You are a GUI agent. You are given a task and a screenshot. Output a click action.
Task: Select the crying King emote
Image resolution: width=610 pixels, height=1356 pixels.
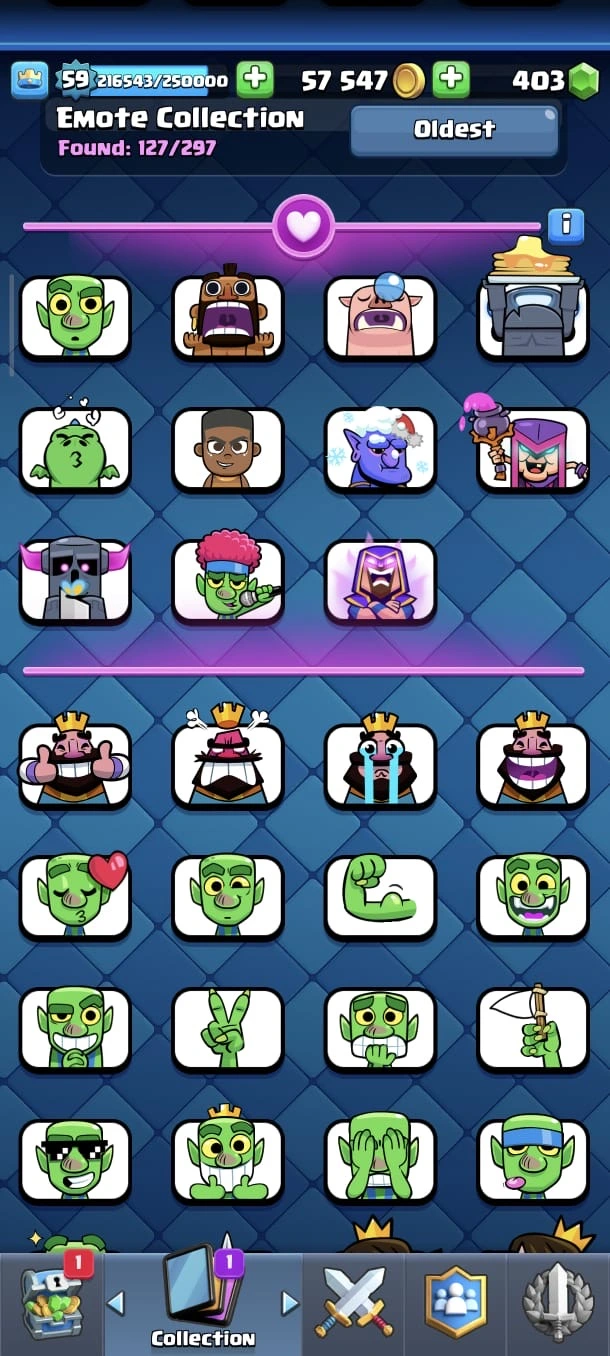click(x=380, y=766)
